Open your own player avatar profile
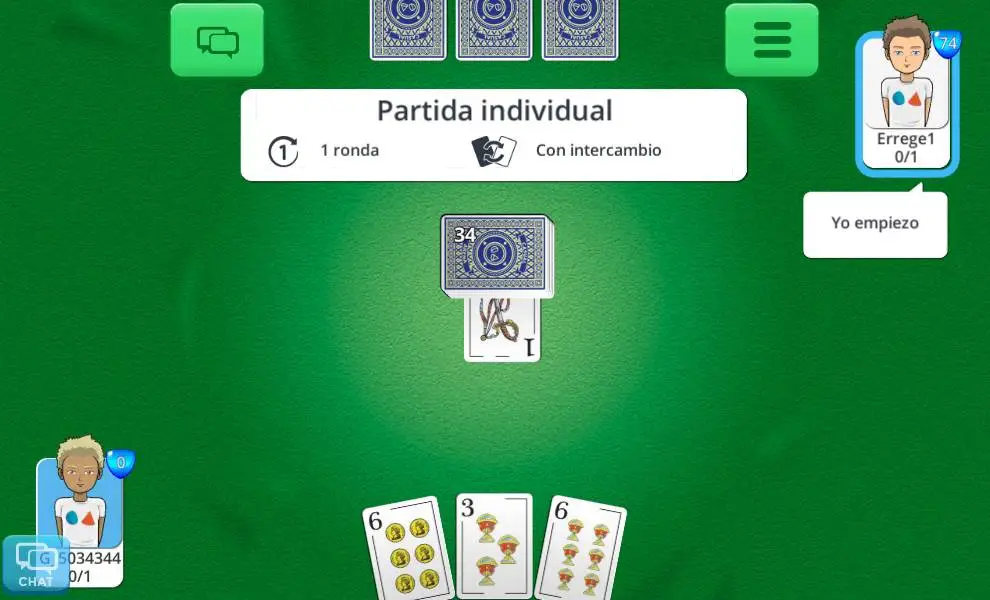 [x=82, y=500]
